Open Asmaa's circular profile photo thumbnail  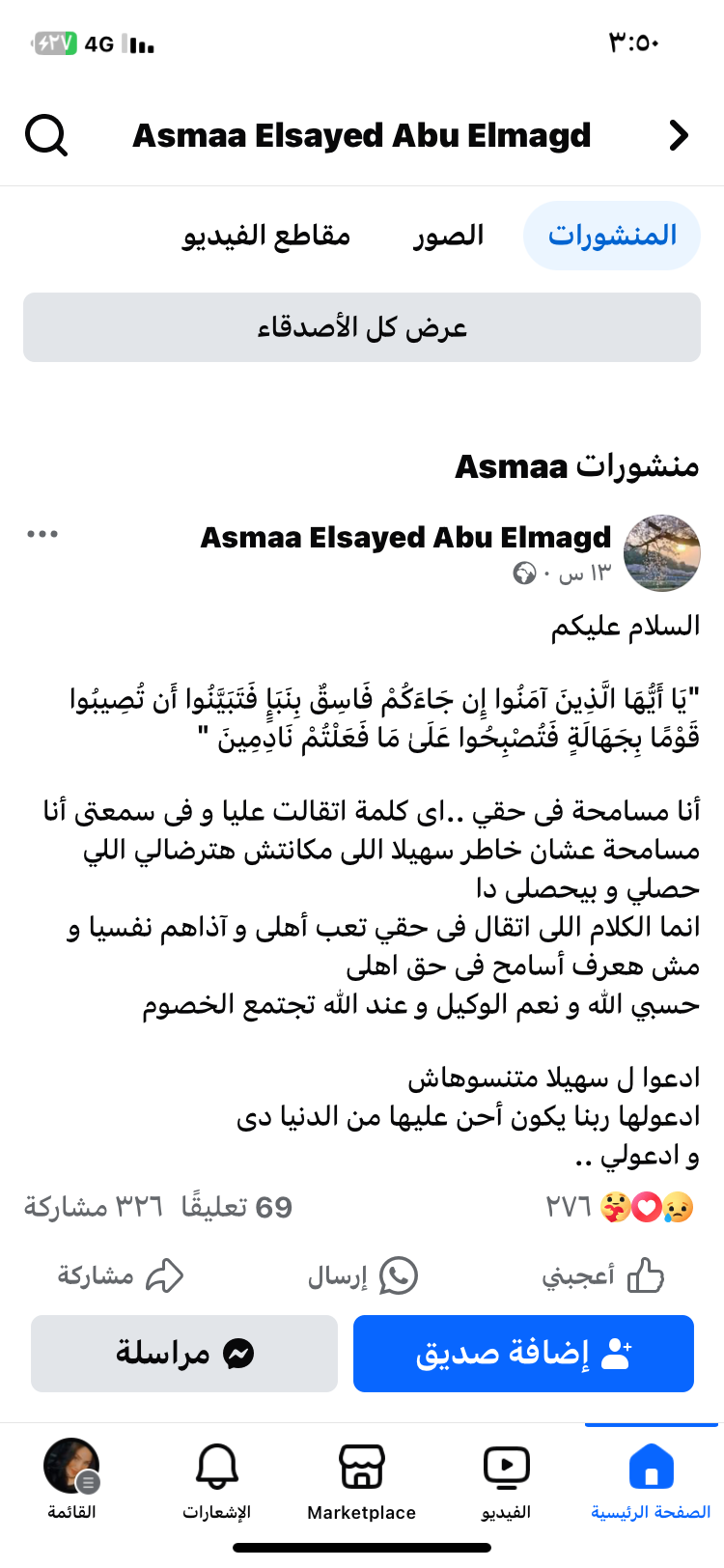(661, 552)
